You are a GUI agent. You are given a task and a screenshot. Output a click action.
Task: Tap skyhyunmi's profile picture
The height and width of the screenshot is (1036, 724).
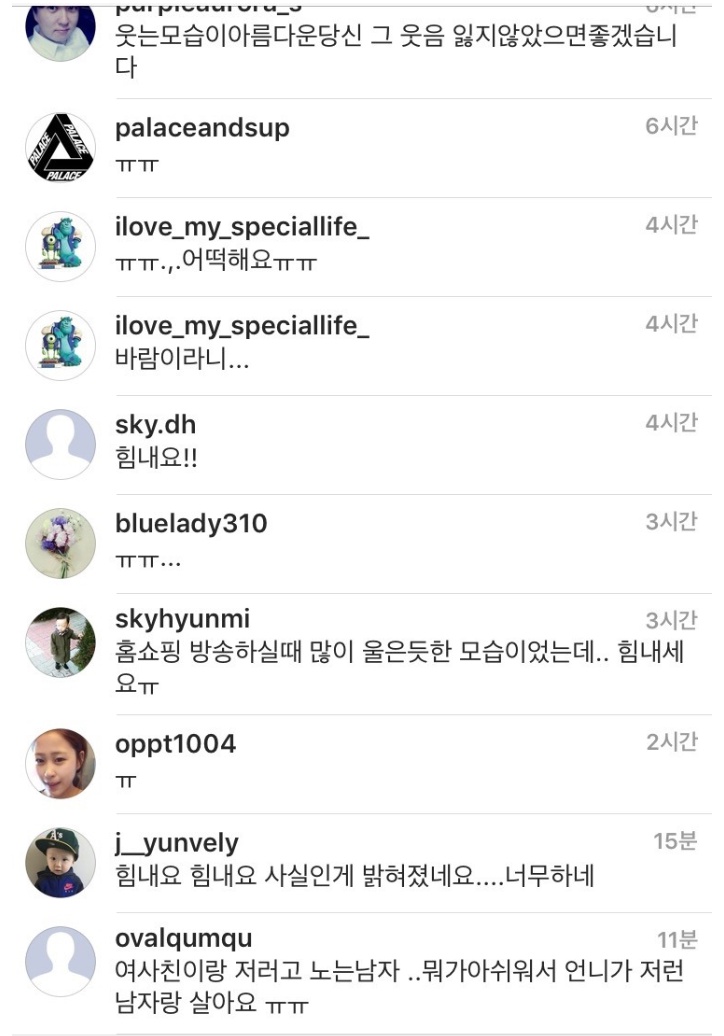[60, 642]
